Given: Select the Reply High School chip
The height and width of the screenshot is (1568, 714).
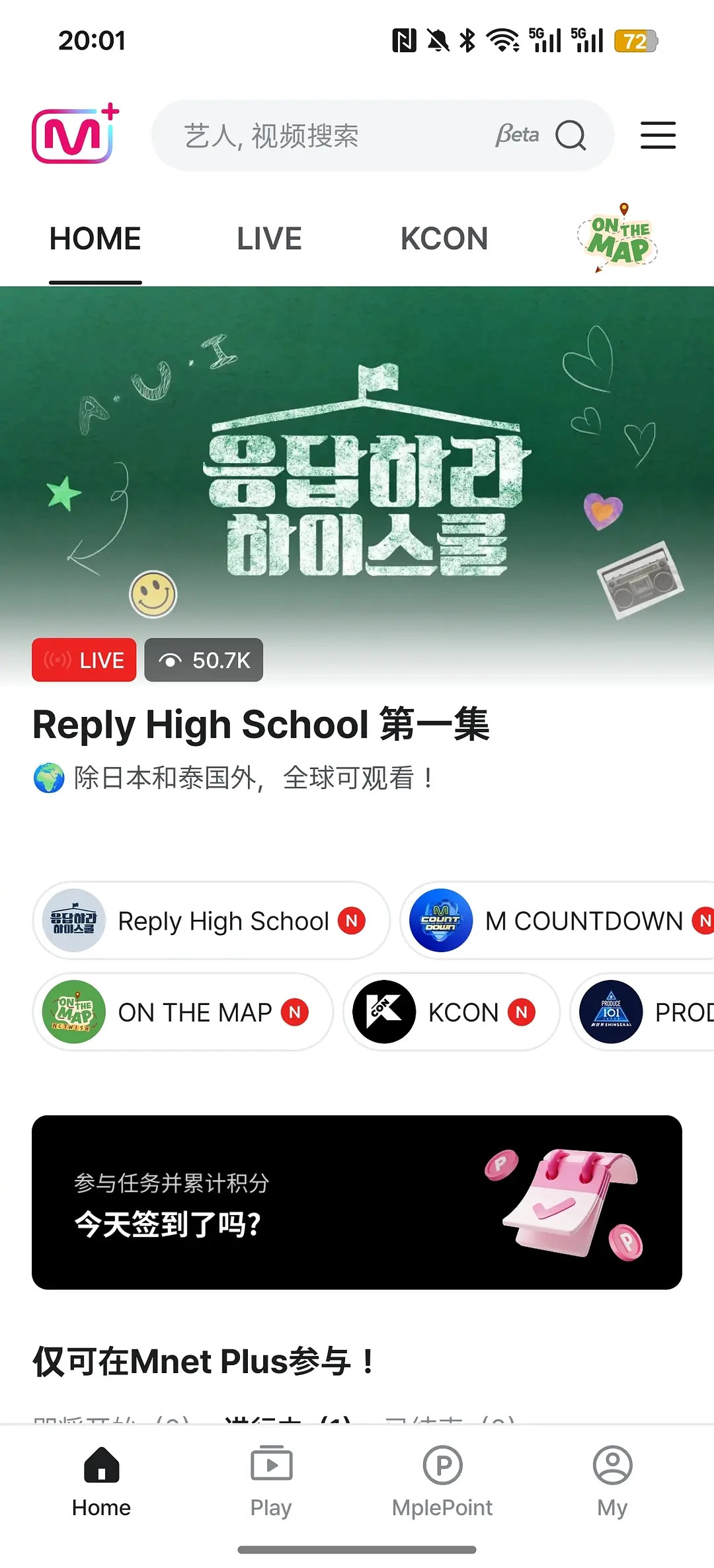Looking at the screenshot, I should (x=212, y=920).
